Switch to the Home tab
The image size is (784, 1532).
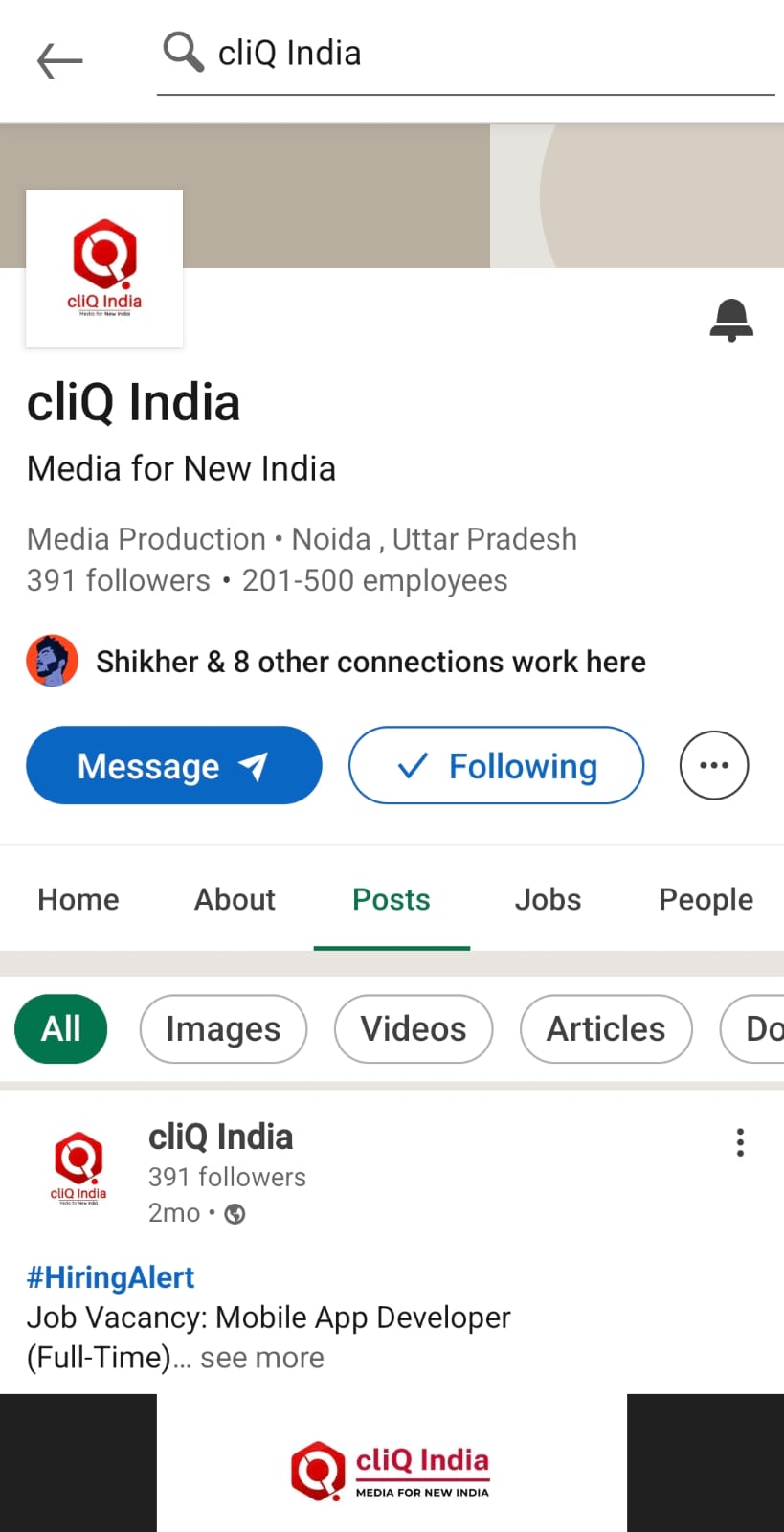78,900
